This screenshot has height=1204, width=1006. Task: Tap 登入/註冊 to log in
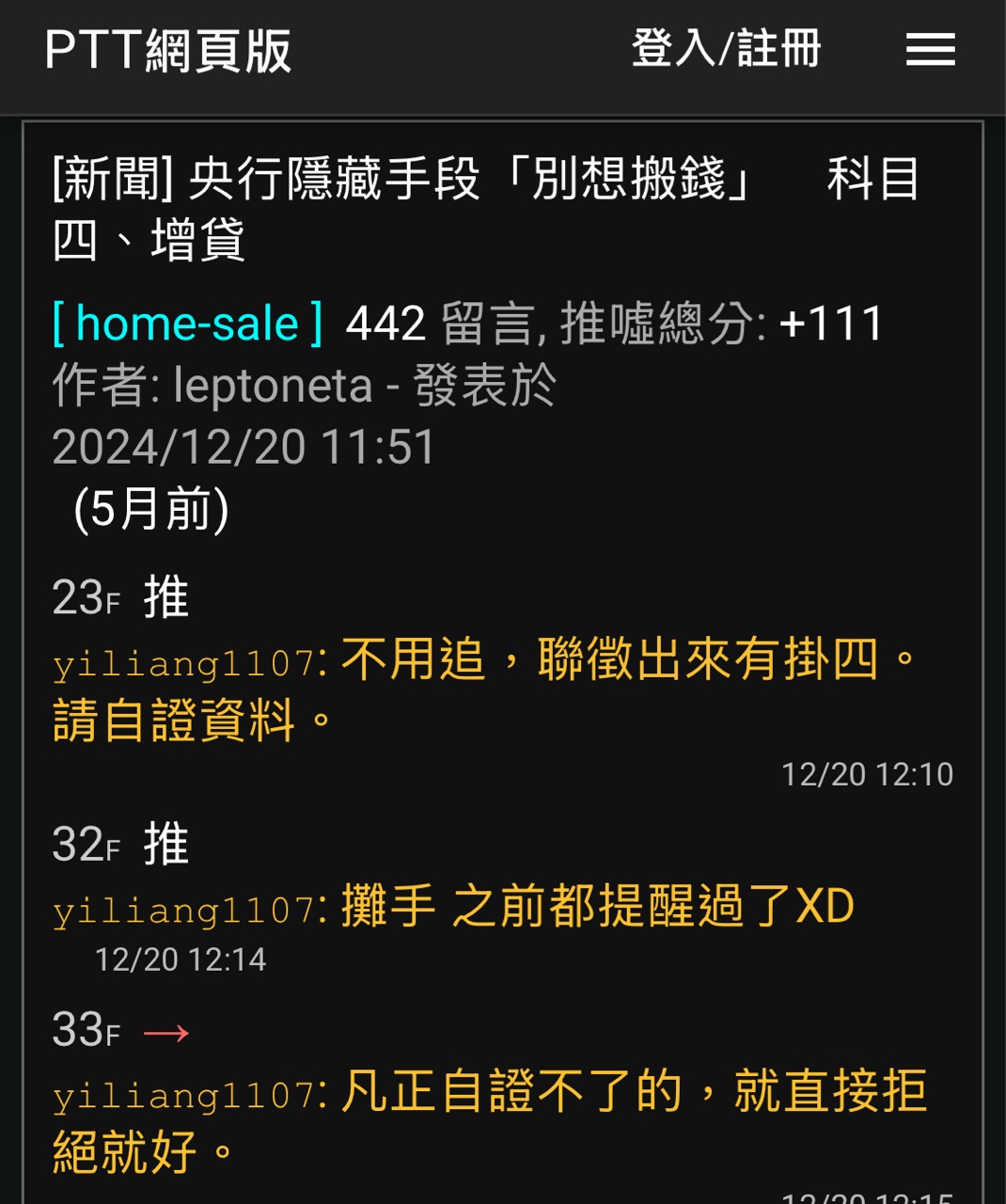(726, 49)
